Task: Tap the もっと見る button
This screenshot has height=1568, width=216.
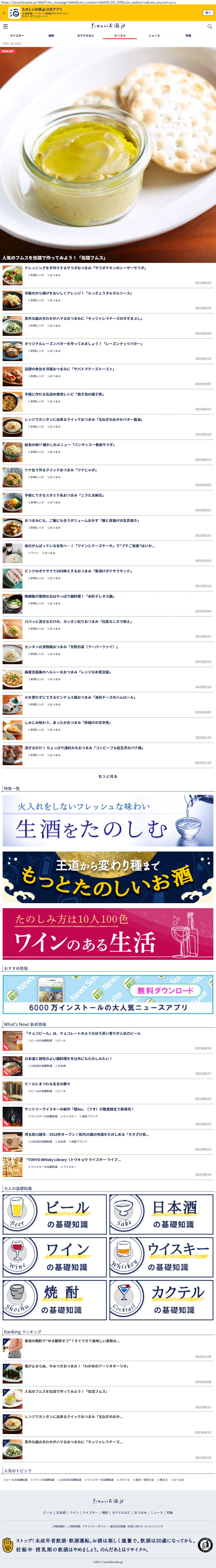Action: pos(108,777)
